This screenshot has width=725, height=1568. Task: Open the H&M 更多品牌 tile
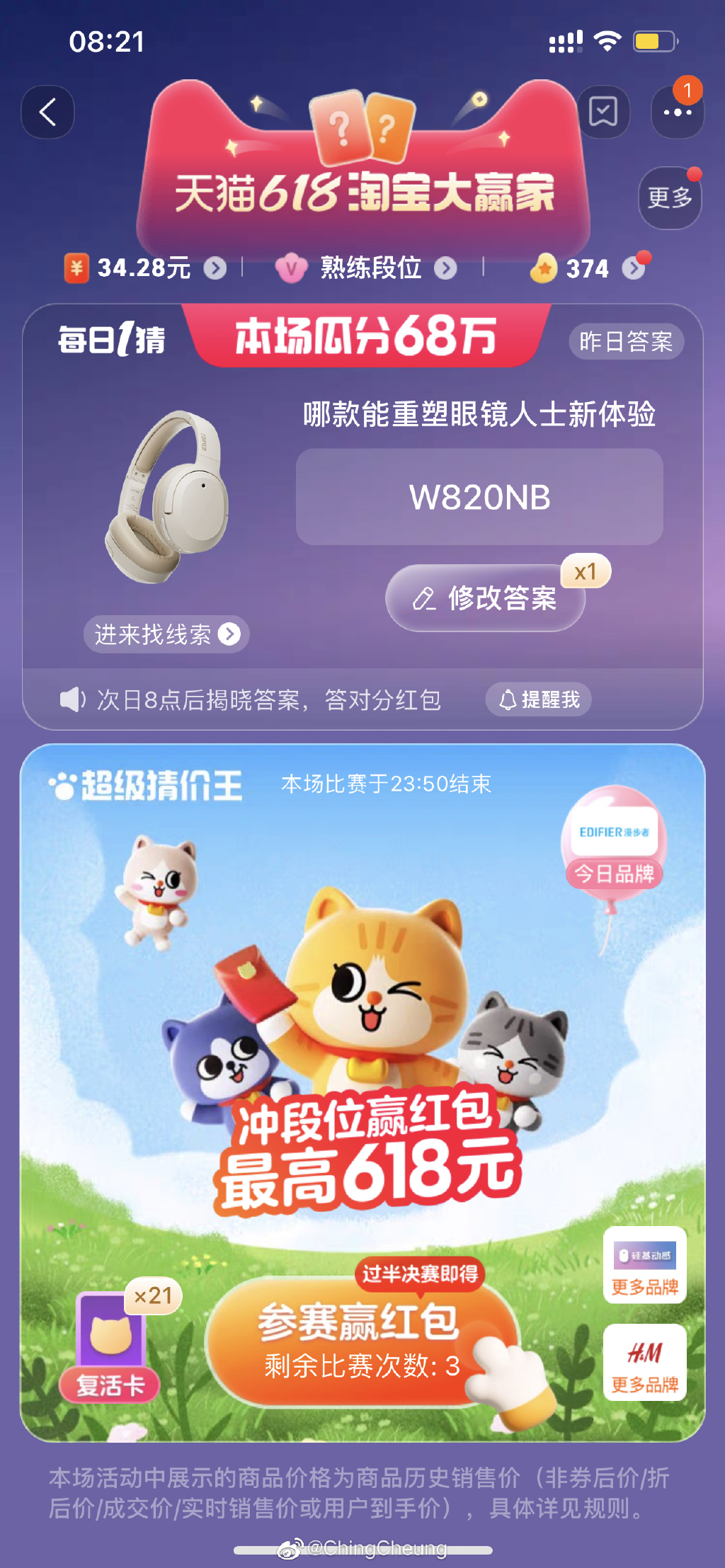644,1363
